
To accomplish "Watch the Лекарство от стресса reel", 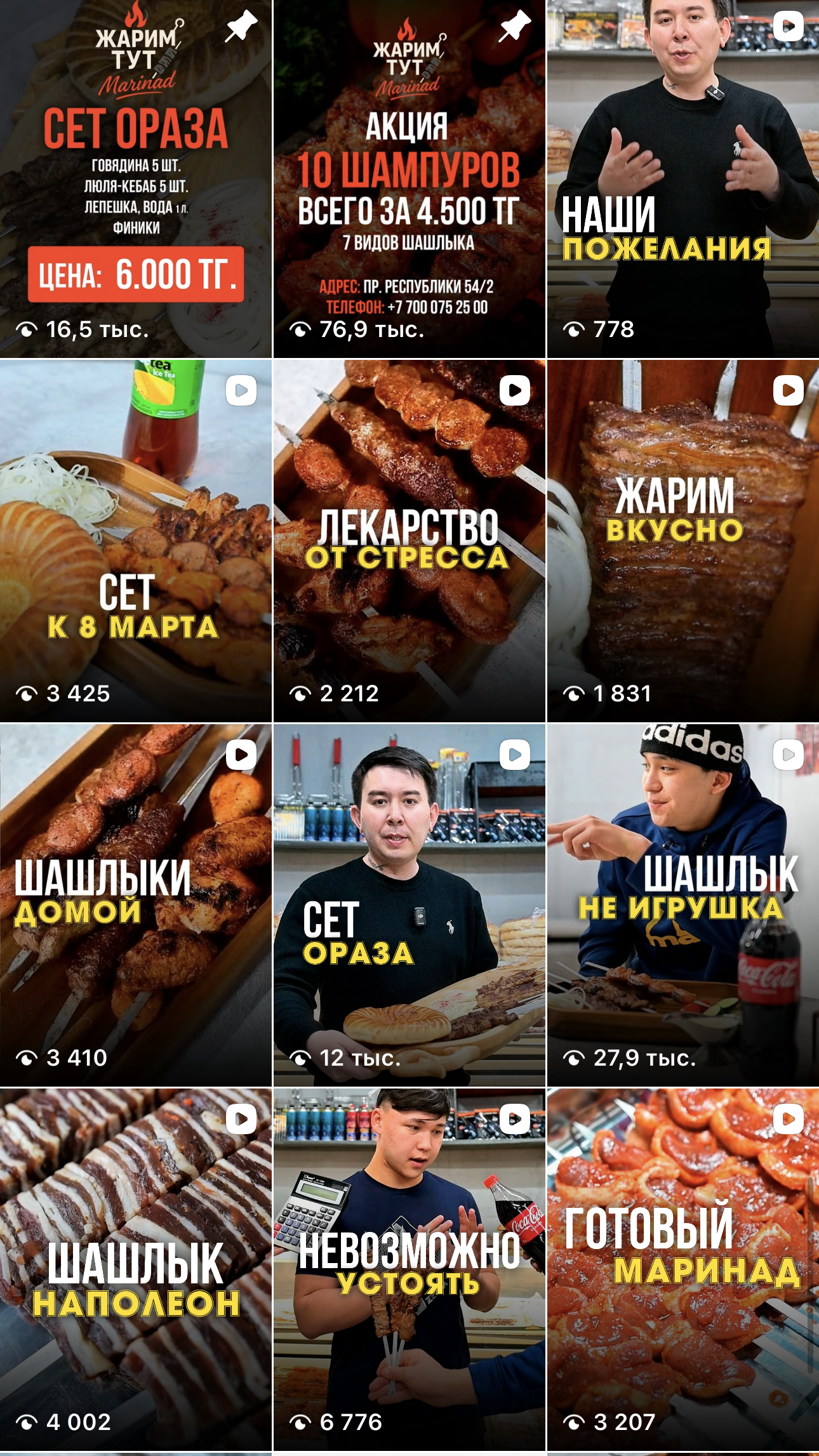I will coord(409,541).
